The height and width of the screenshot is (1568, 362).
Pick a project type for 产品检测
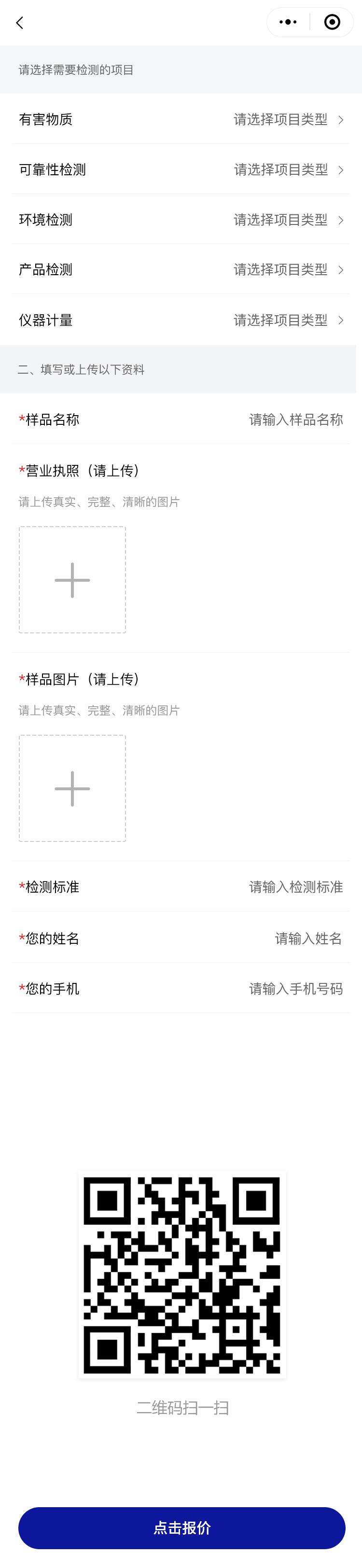[287, 270]
